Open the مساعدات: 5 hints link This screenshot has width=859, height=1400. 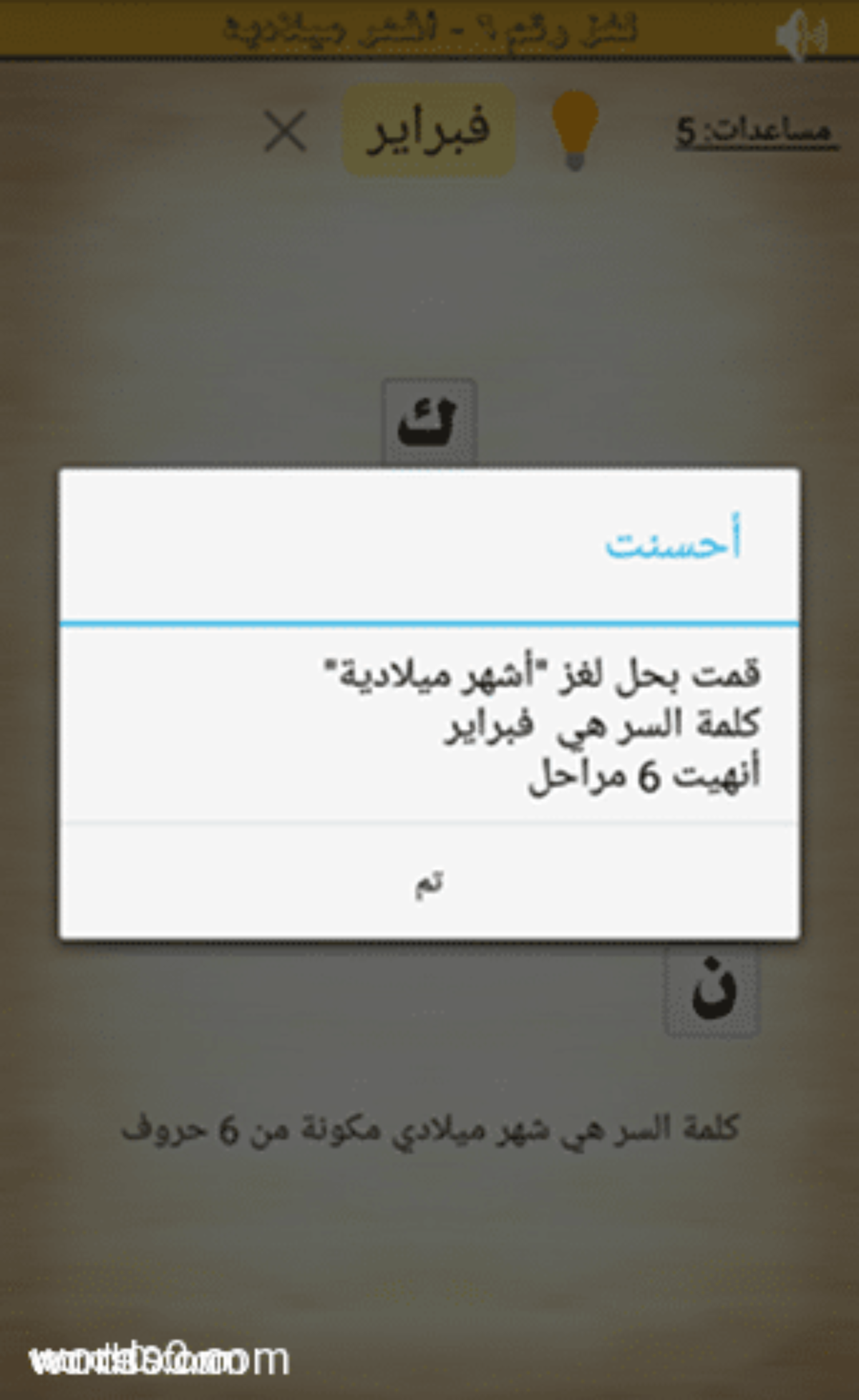pos(756,132)
